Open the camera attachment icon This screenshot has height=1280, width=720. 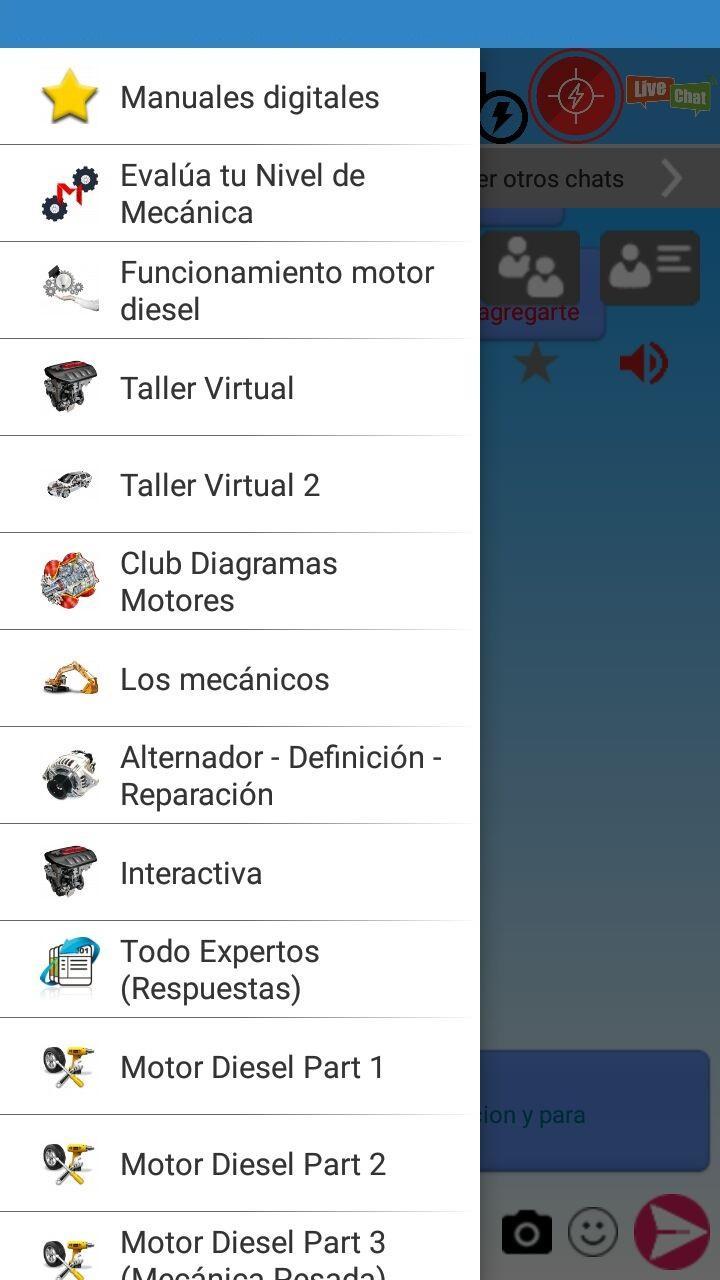525,1231
